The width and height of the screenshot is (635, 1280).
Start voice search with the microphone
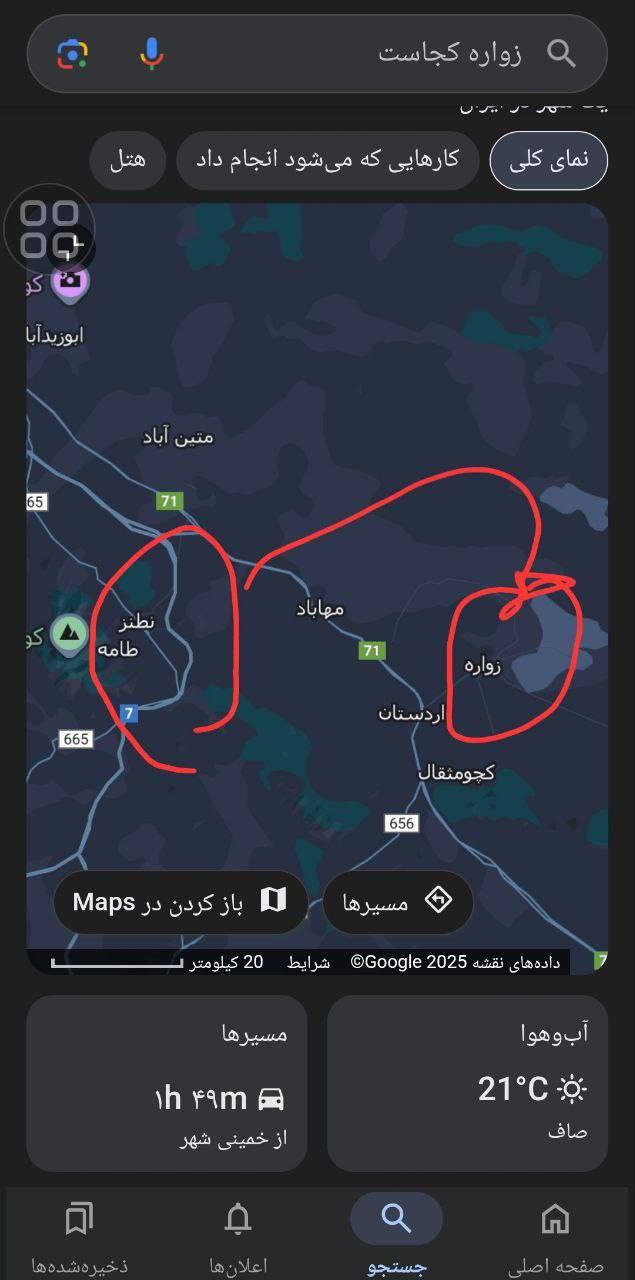[x=151, y=54]
